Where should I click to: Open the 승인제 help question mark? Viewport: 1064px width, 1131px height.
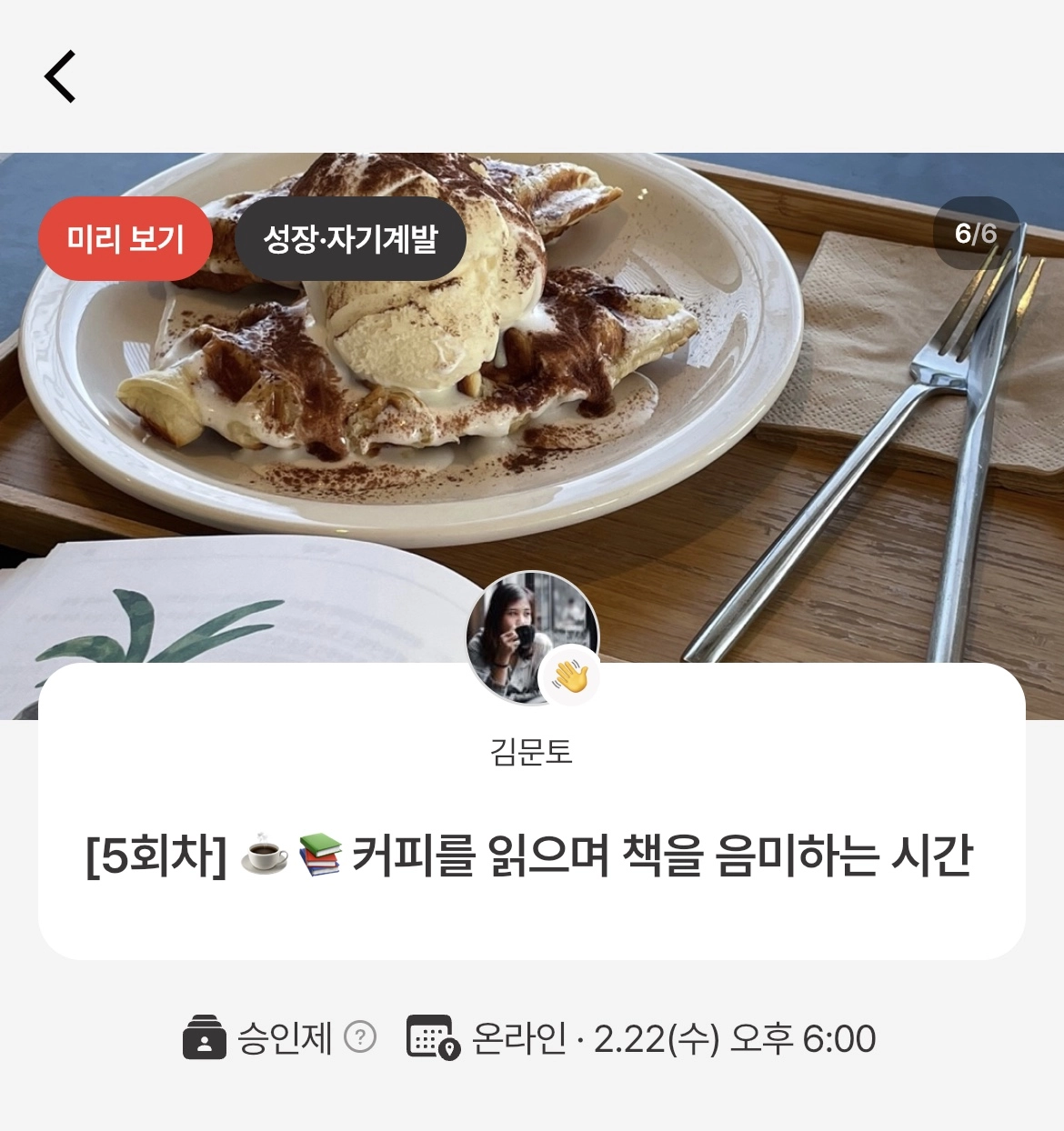click(360, 1037)
